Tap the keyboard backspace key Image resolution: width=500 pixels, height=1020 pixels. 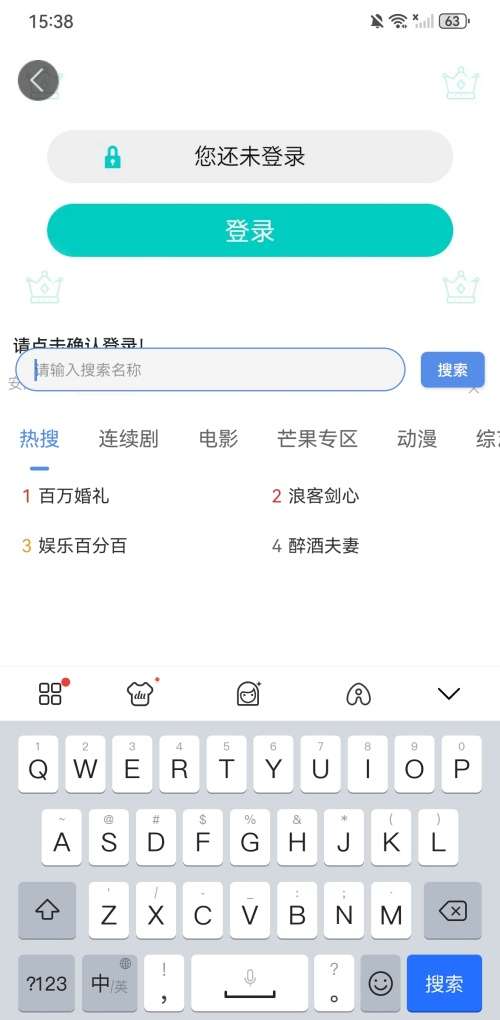point(453,911)
